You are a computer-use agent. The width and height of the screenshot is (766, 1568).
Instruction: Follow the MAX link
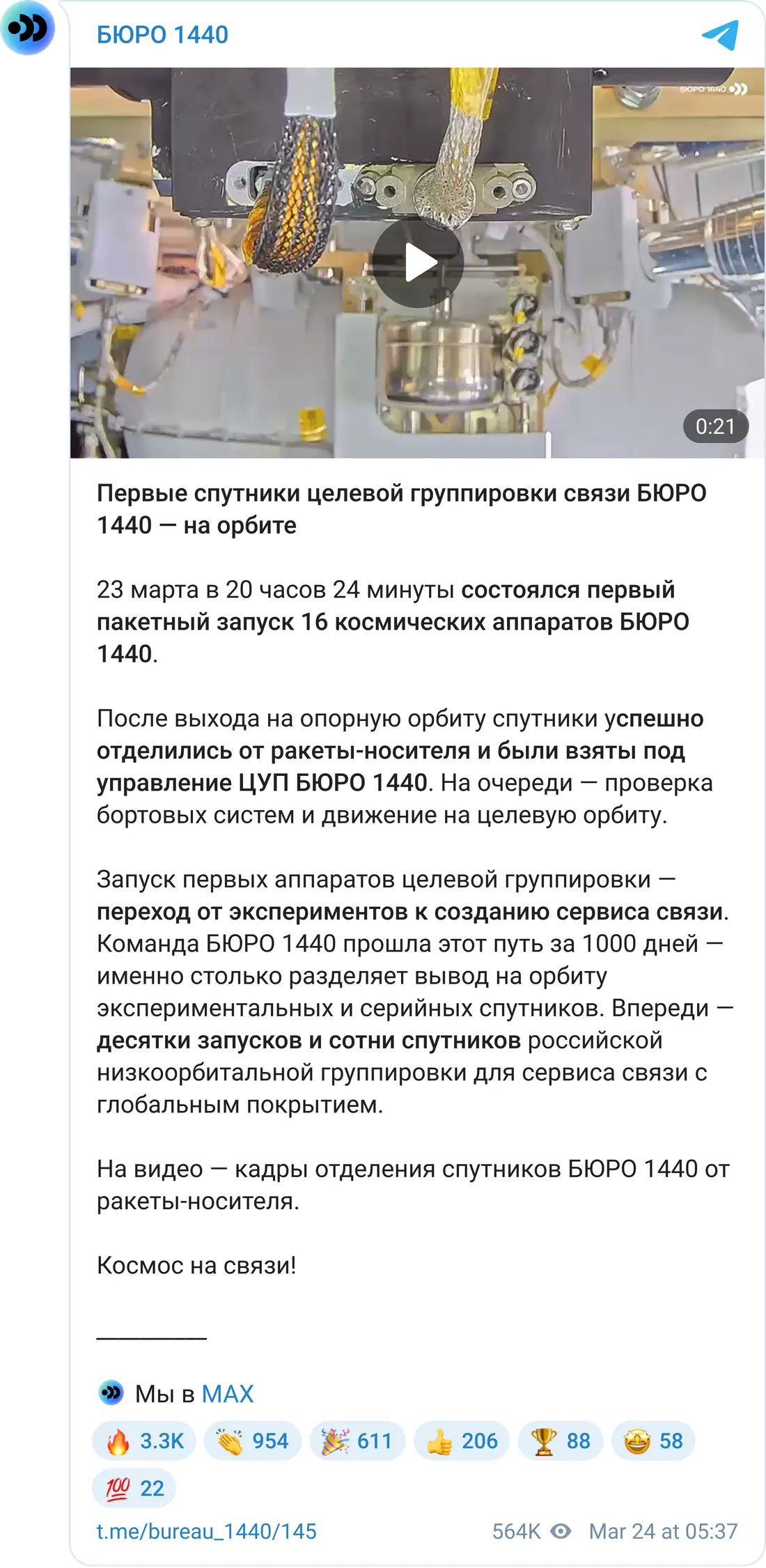228,1394
